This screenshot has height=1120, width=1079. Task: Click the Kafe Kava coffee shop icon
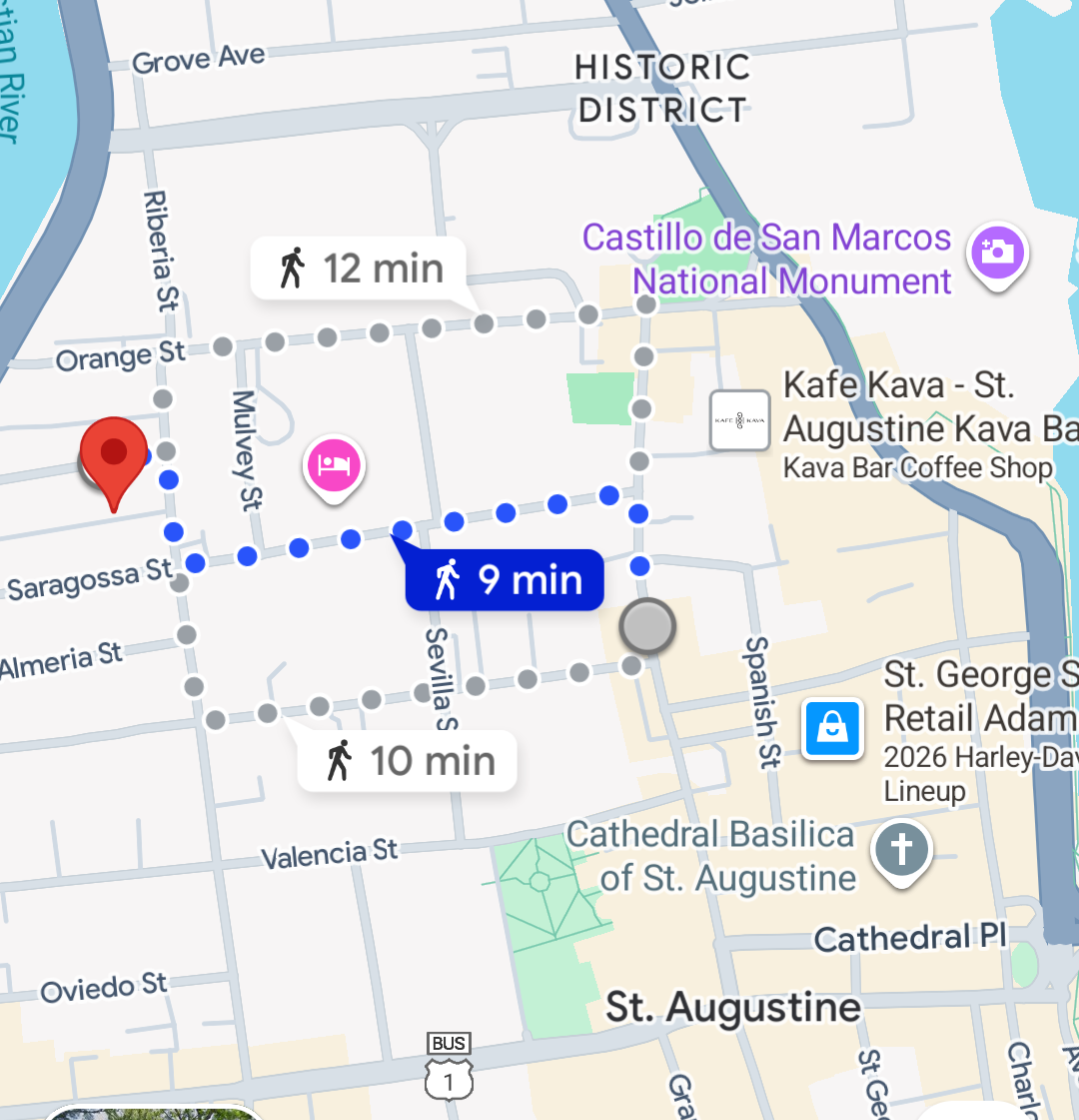pyautogui.click(x=740, y=421)
